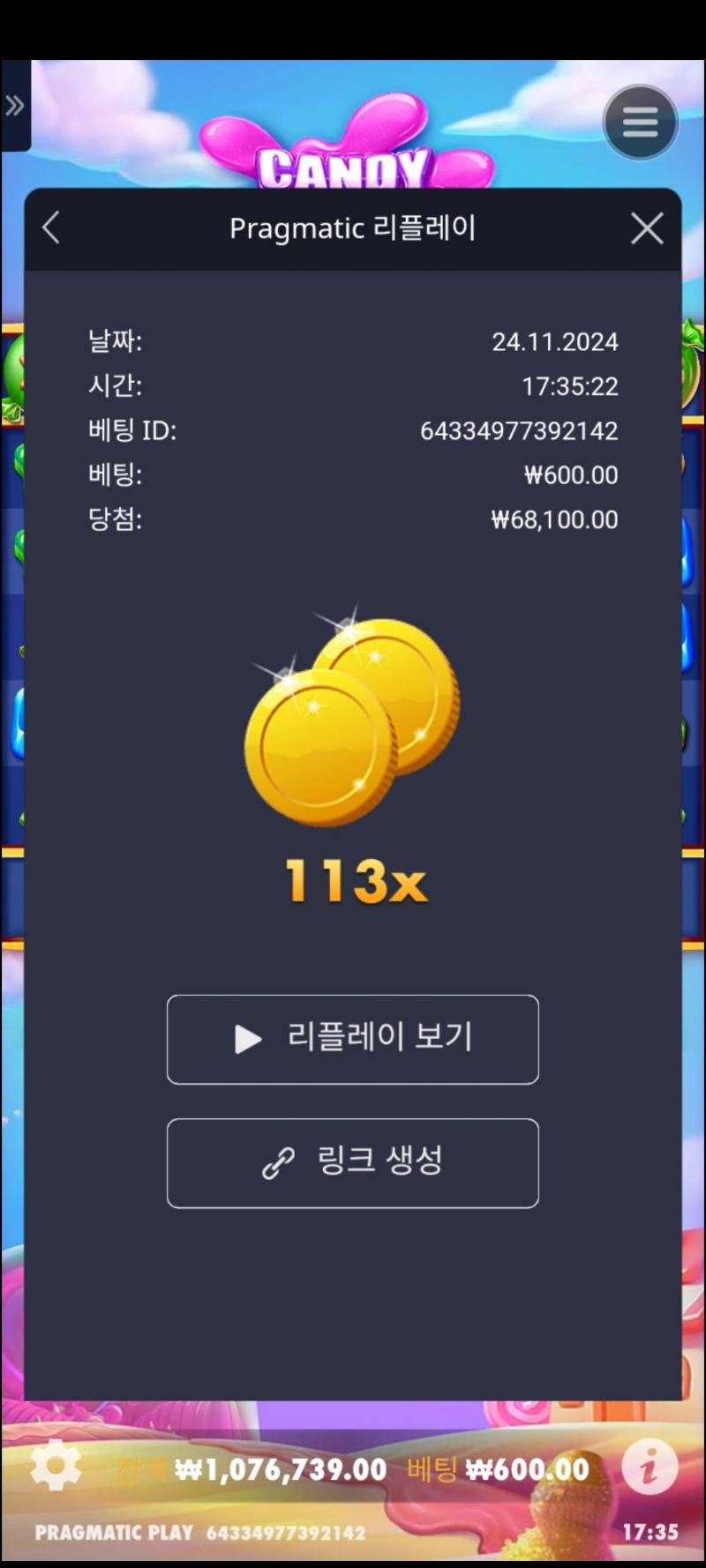This screenshot has height=1568, width=706.
Task: Open the hamburger menu at the top
Action: coord(640,123)
